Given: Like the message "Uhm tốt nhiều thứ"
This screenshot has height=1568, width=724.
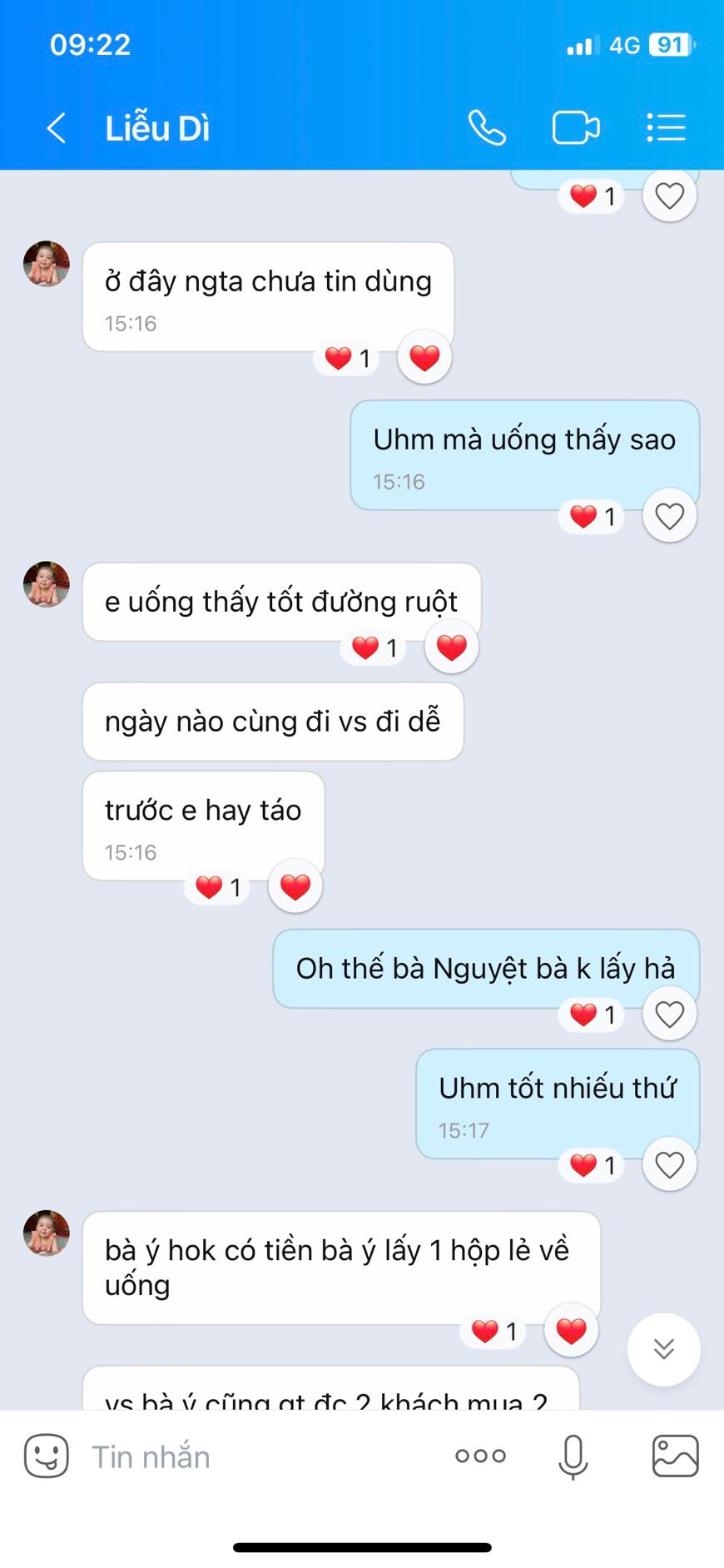Looking at the screenshot, I should point(669,1164).
